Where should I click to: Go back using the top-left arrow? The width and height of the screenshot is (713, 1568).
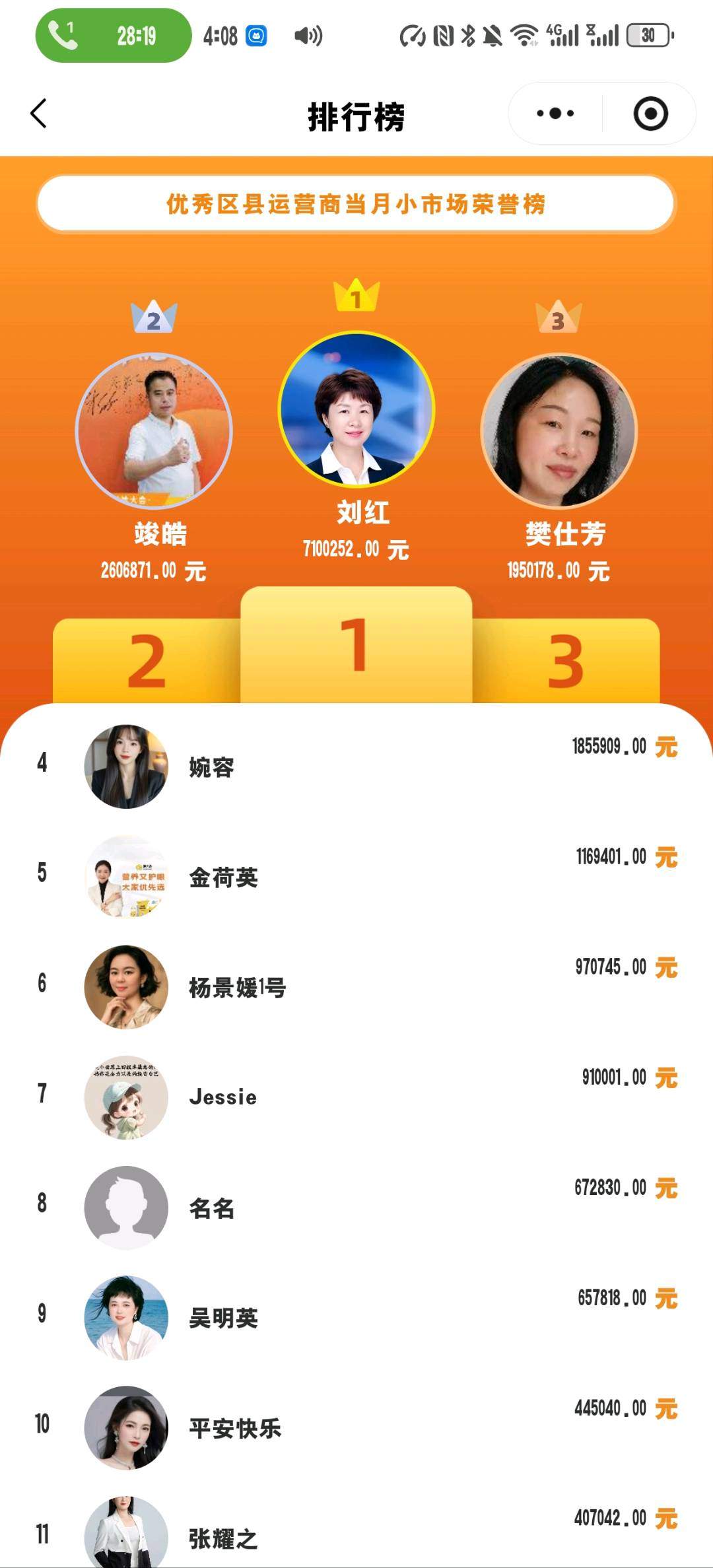click(39, 114)
